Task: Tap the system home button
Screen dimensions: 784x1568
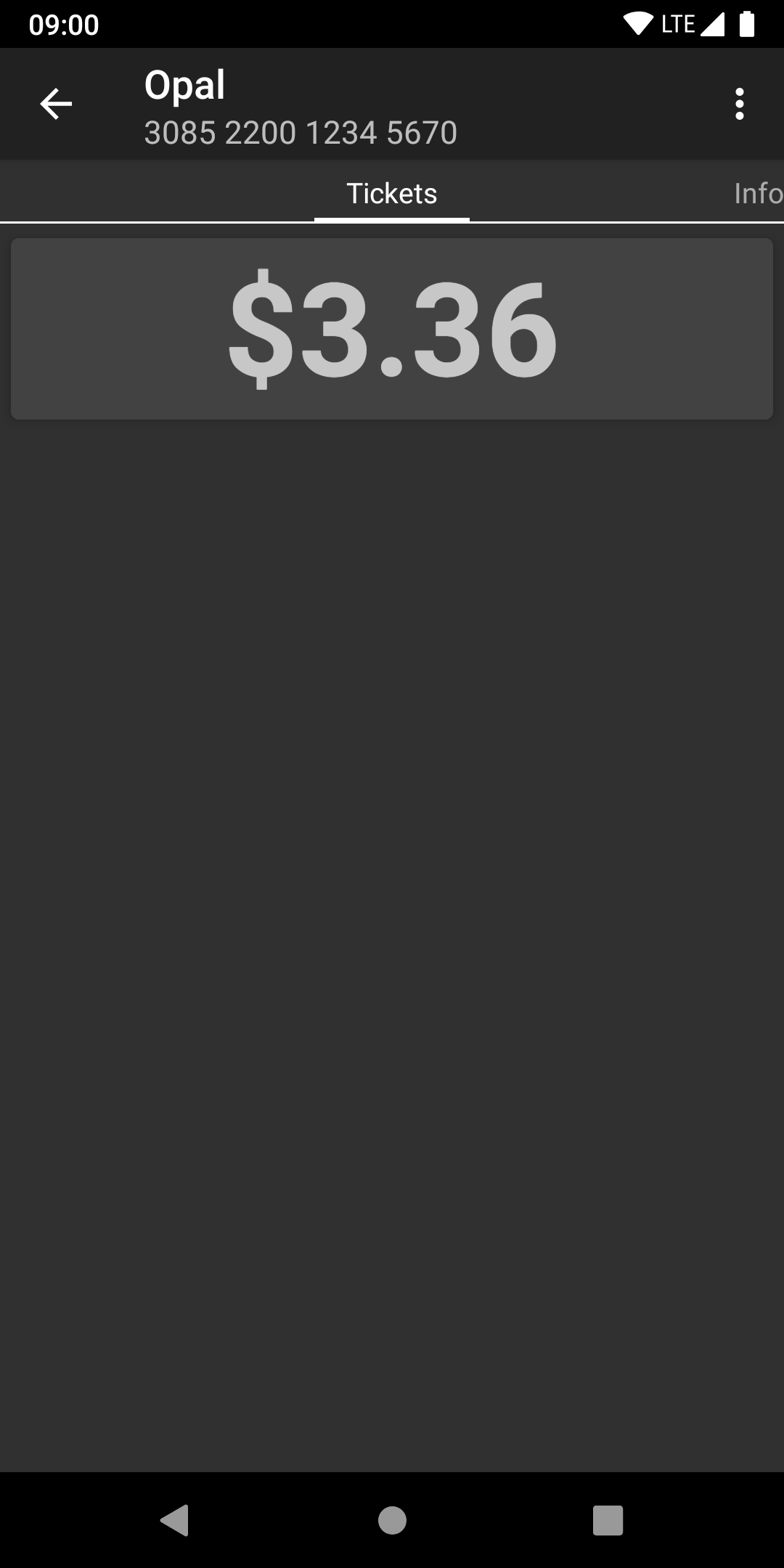Action: click(392, 1520)
